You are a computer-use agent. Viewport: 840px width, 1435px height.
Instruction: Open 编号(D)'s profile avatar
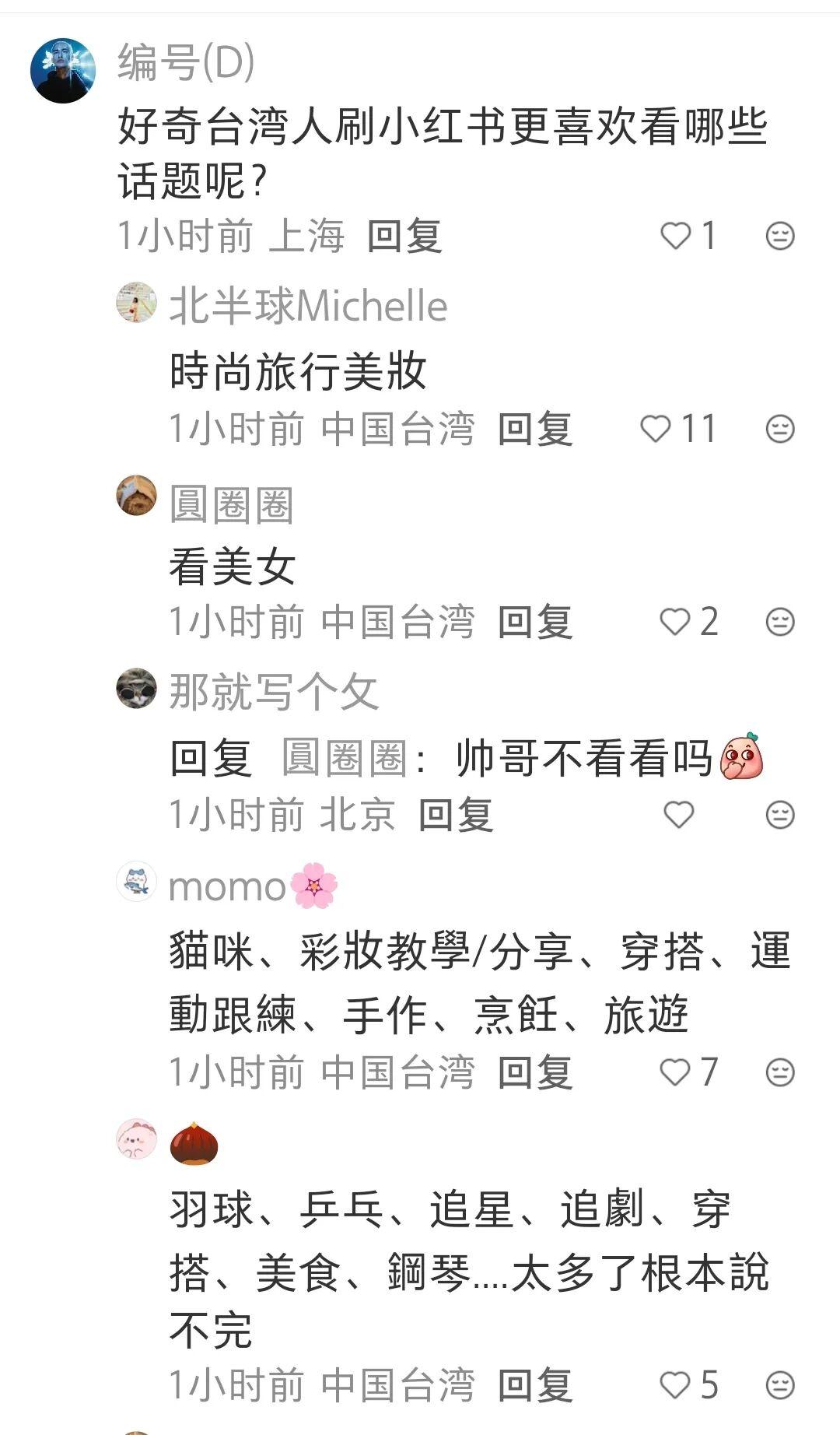(x=62, y=71)
